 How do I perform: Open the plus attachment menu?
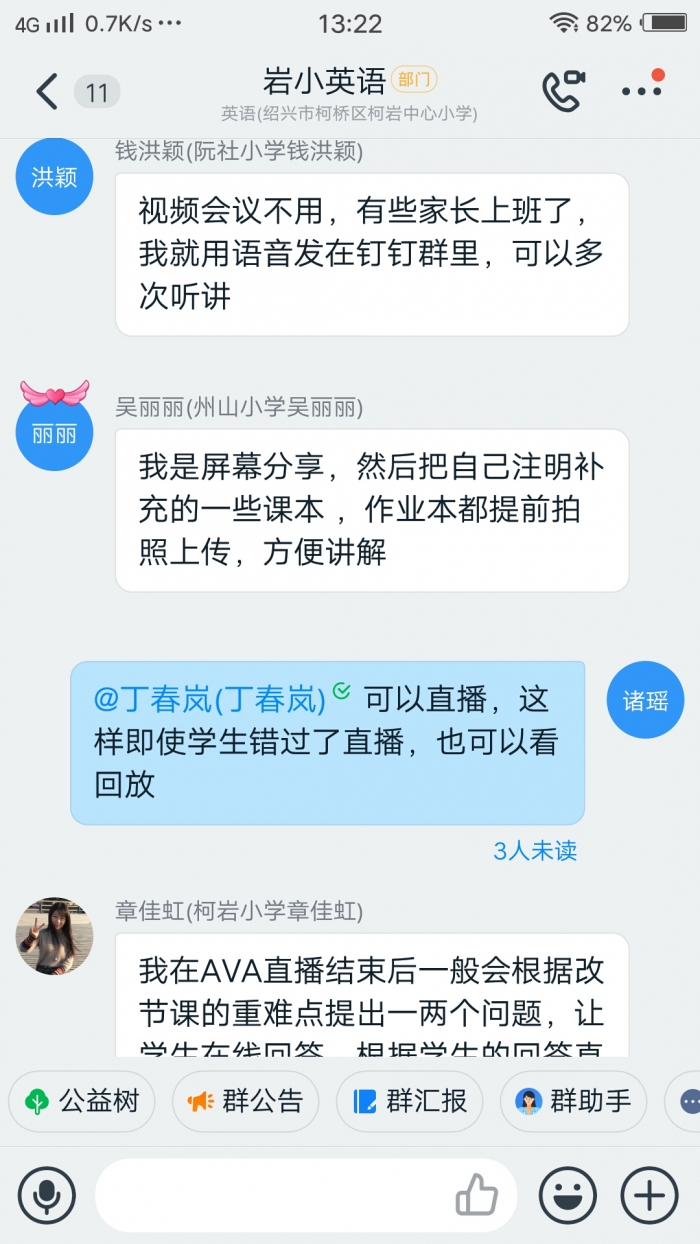[x=649, y=1195]
